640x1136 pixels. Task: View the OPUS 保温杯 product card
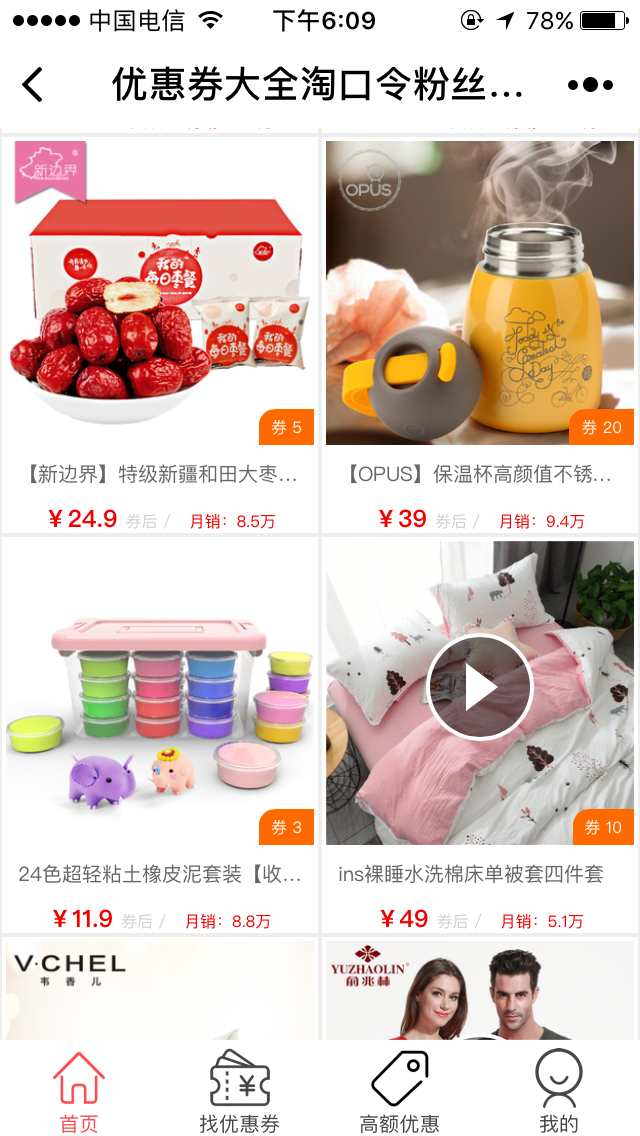pyautogui.click(x=480, y=335)
